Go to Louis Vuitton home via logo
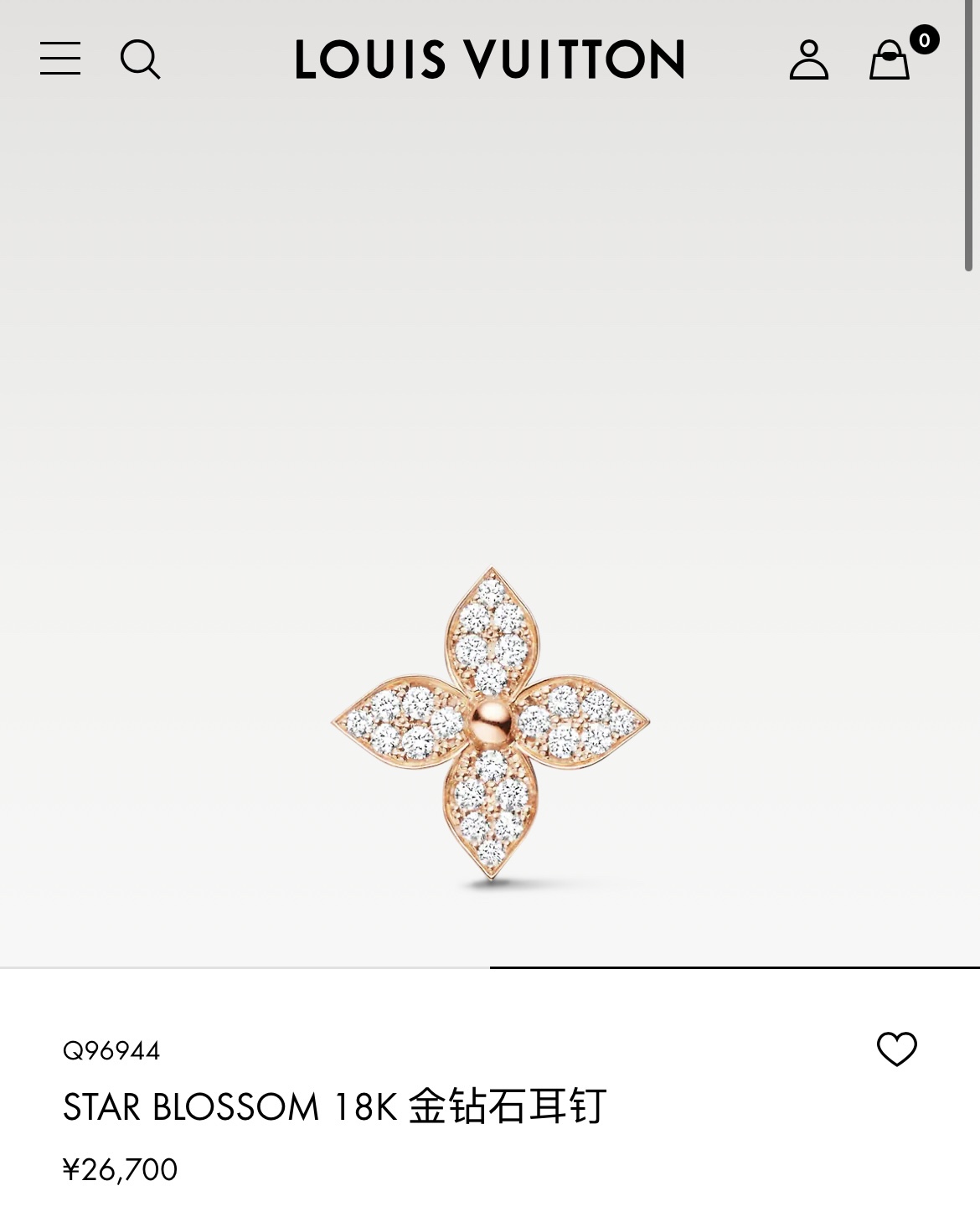The height and width of the screenshot is (1222, 980). click(x=490, y=59)
